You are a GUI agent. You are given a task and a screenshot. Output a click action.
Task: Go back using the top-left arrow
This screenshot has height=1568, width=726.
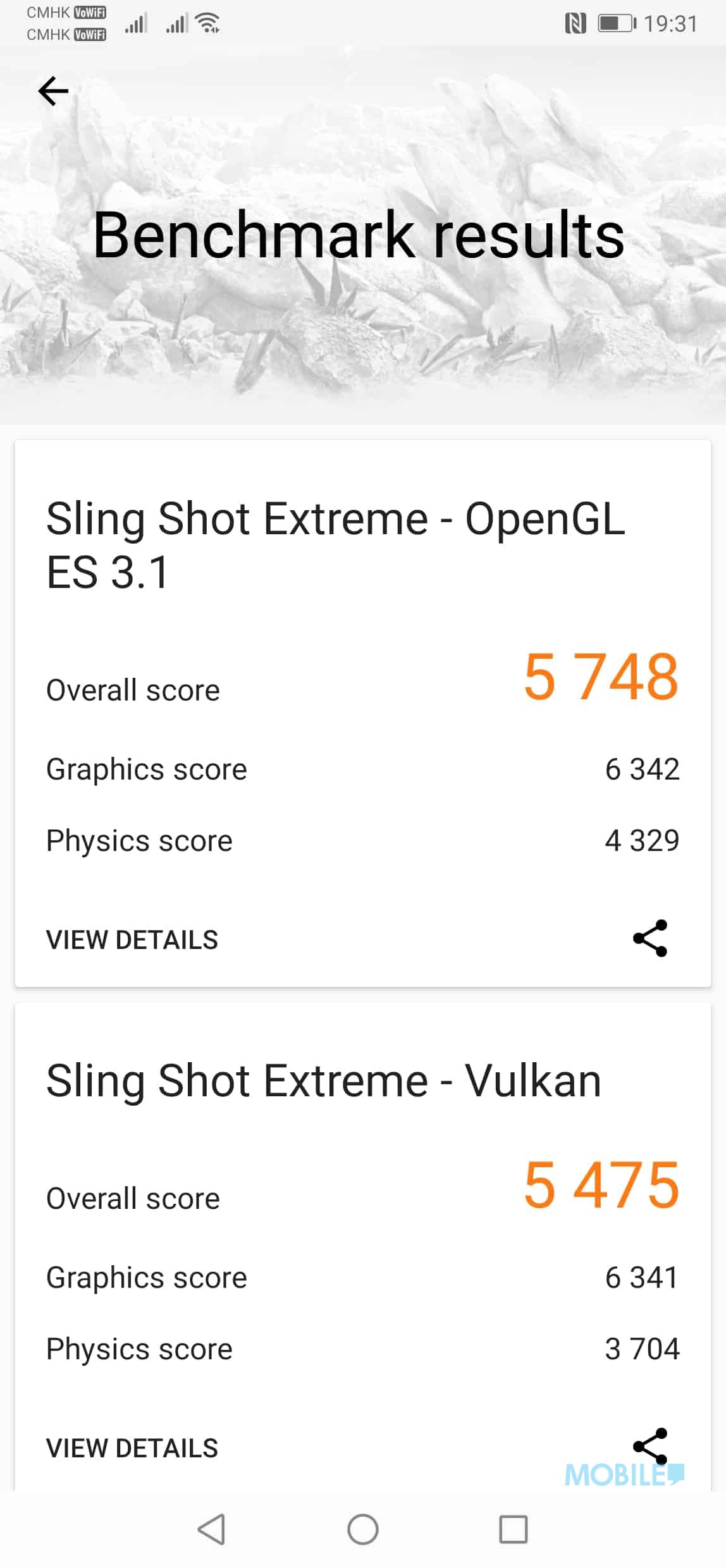tap(53, 91)
